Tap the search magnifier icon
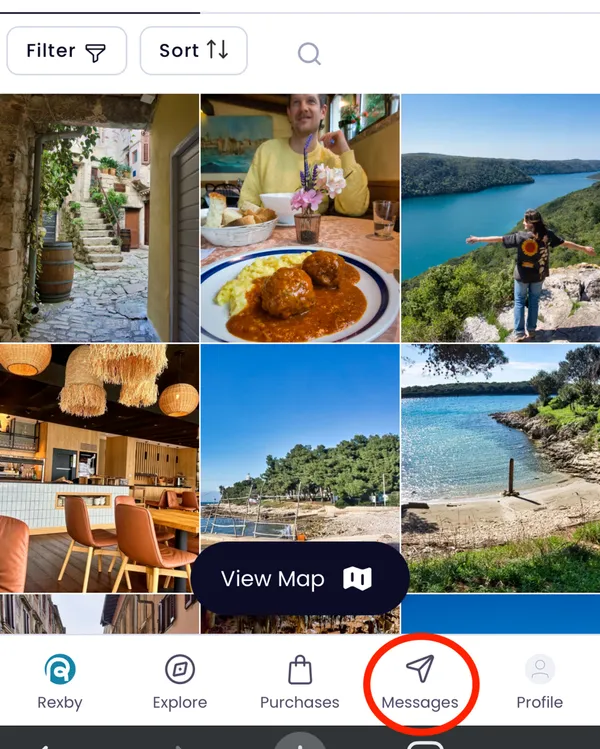The width and height of the screenshot is (600, 749). [310, 54]
